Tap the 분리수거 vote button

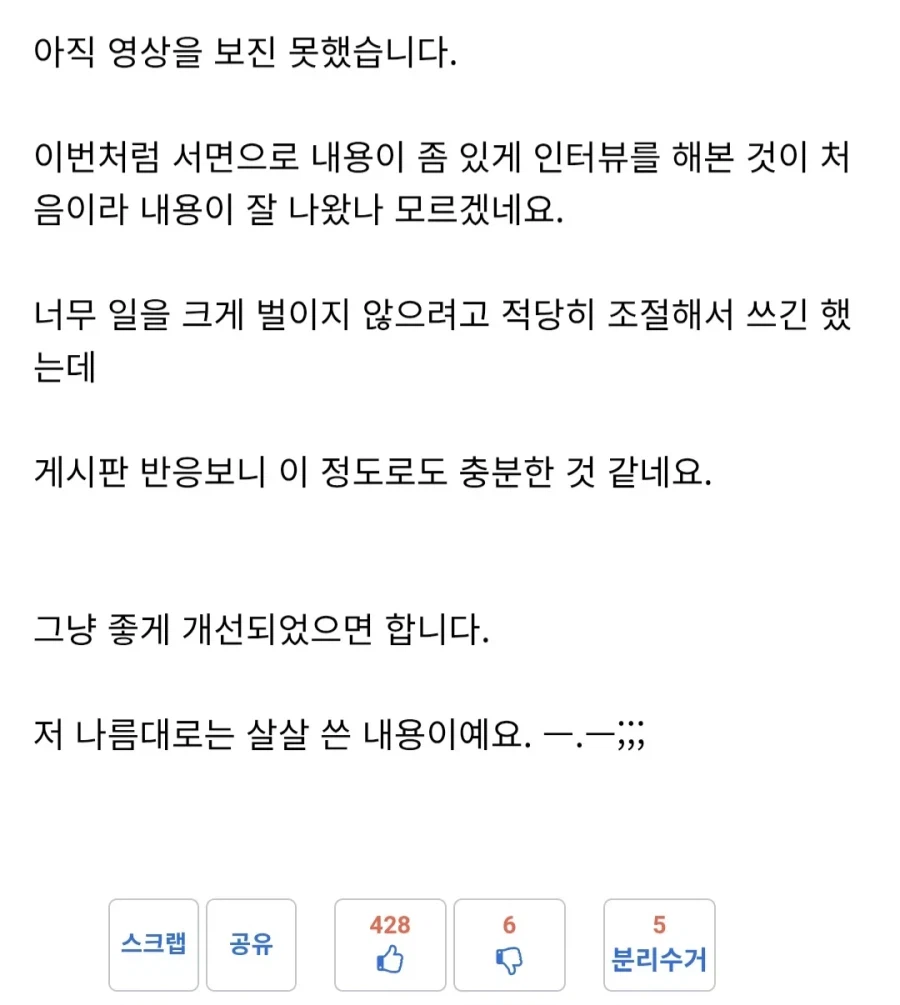(659, 945)
